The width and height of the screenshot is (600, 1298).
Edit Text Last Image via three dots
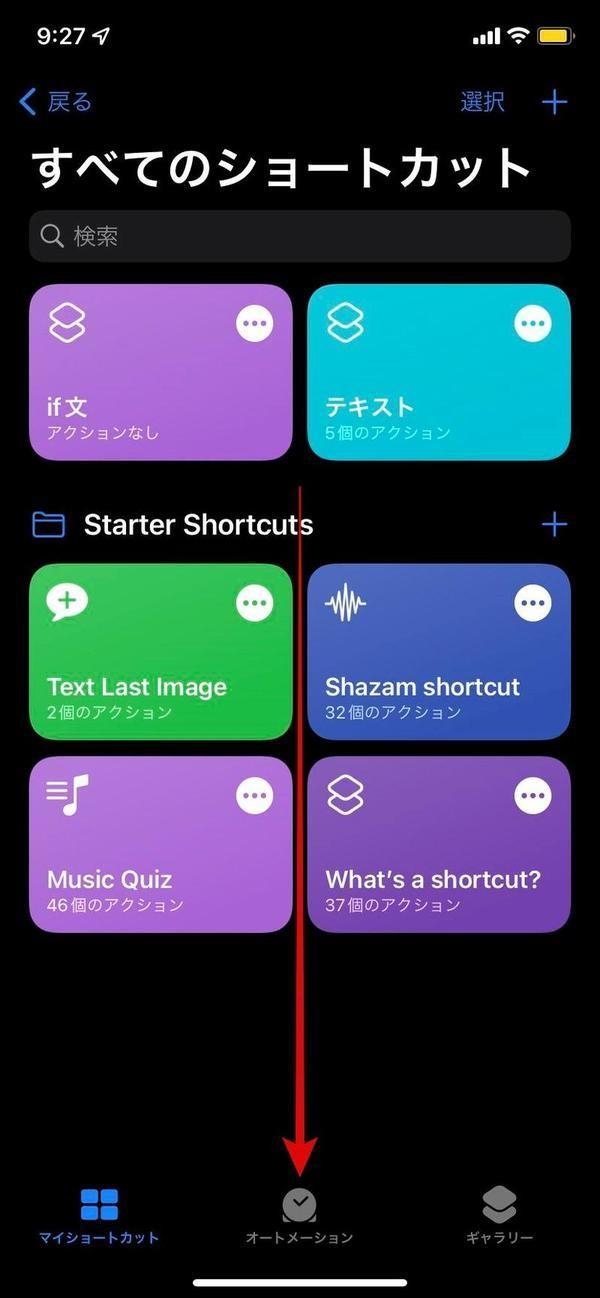(255, 602)
